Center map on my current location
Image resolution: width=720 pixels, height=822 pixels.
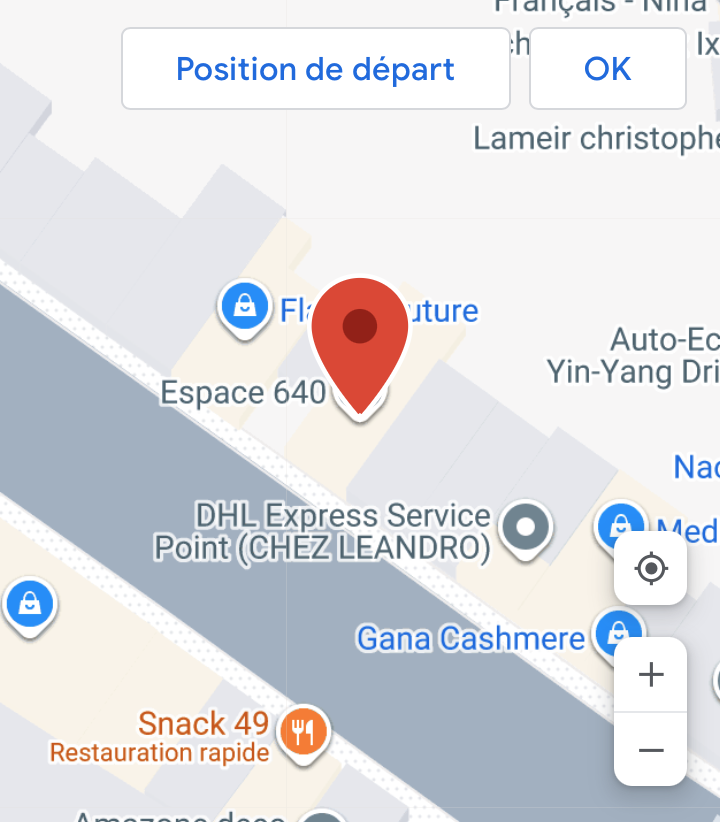click(650, 569)
